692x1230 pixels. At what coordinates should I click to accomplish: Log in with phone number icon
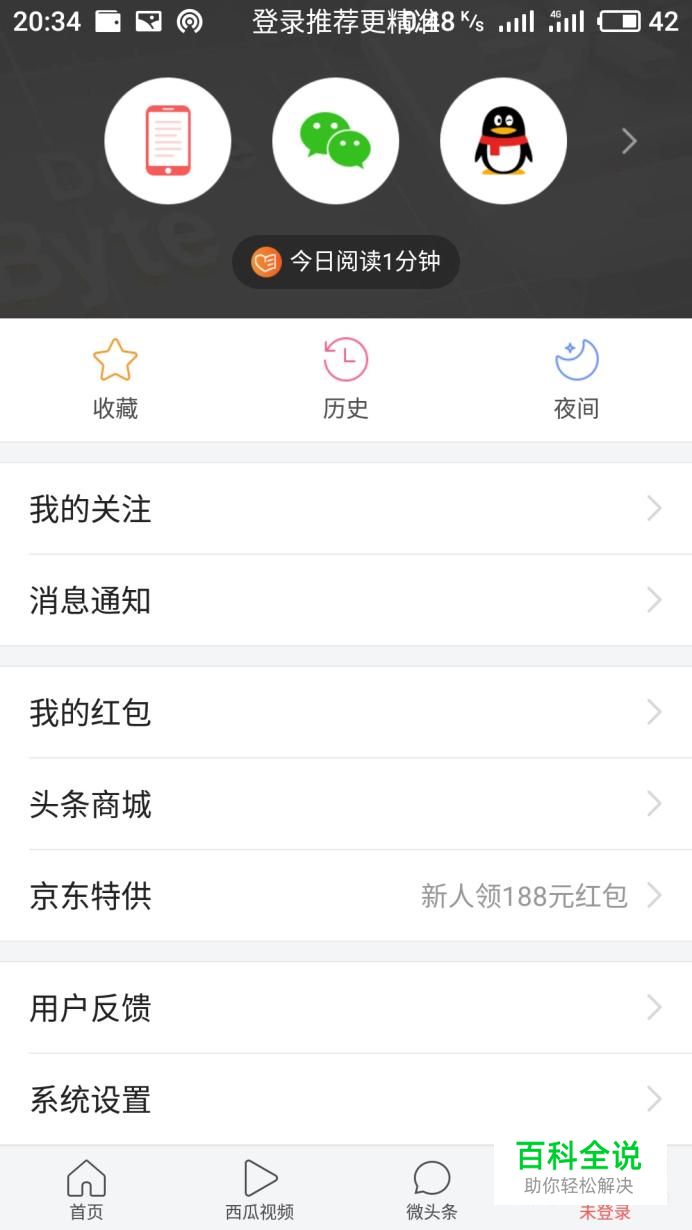pyautogui.click(x=168, y=141)
